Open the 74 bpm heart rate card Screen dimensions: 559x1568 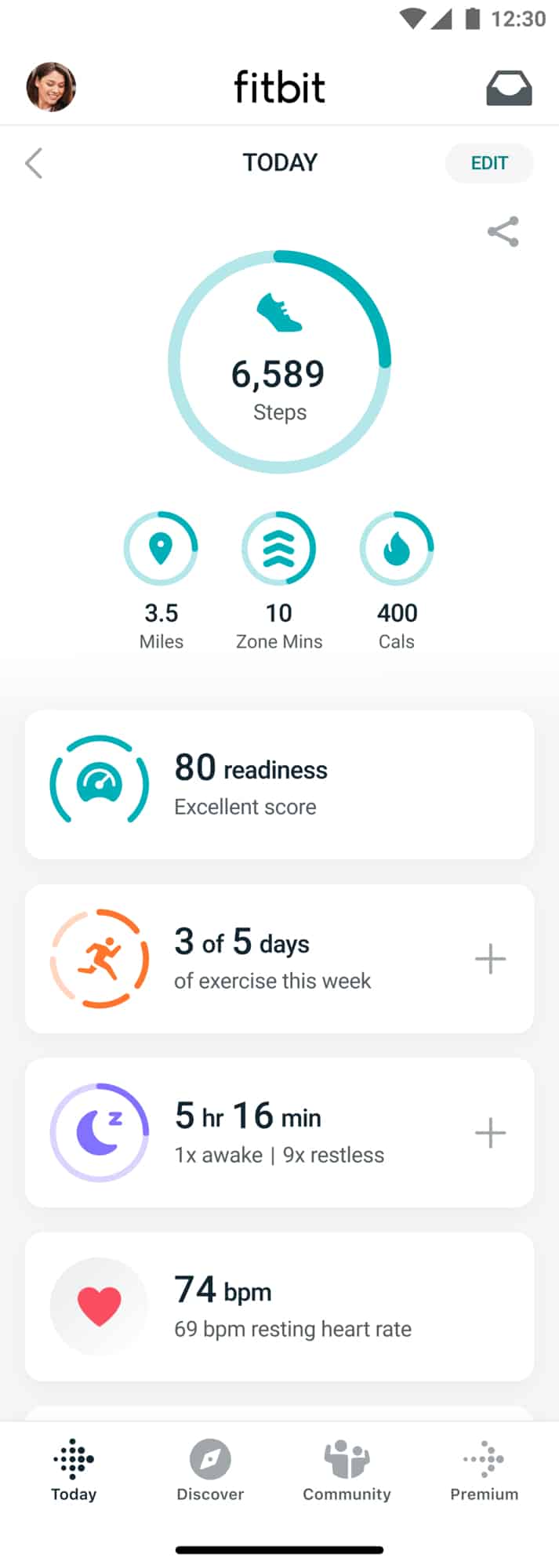(x=279, y=1307)
